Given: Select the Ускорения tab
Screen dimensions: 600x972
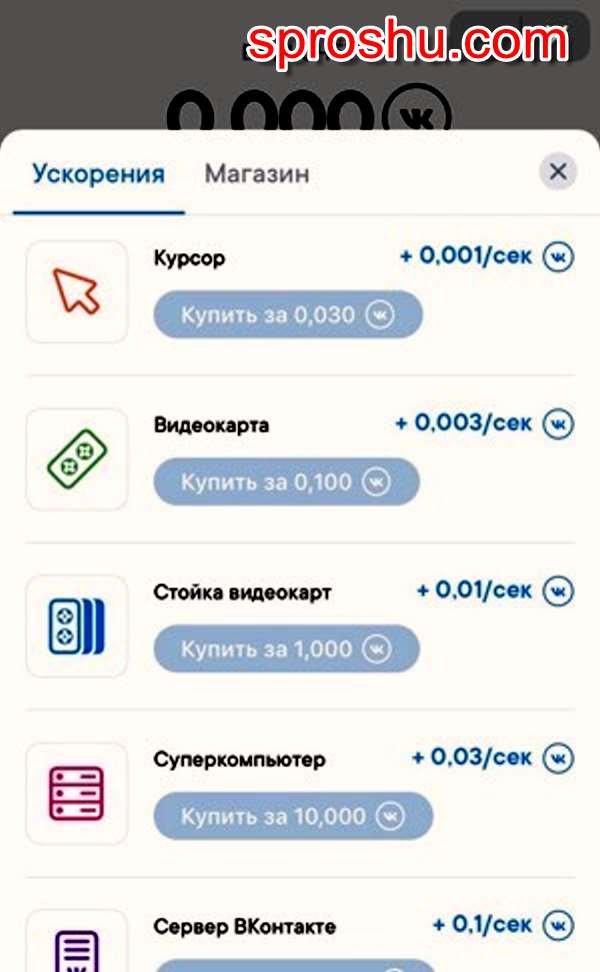Looking at the screenshot, I should pos(98,174).
